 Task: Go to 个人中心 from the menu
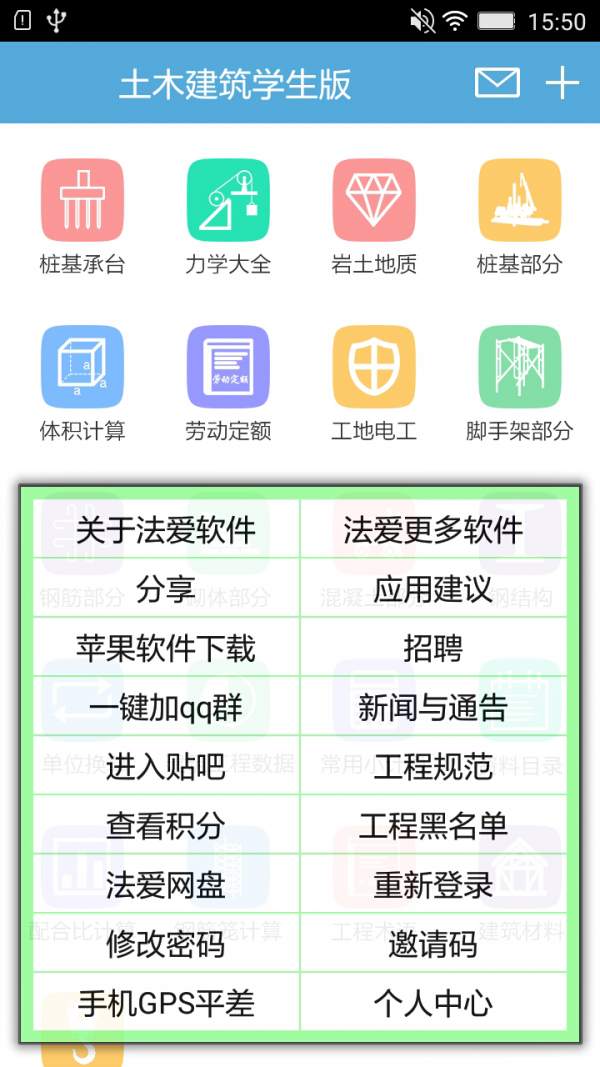(433, 1002)
